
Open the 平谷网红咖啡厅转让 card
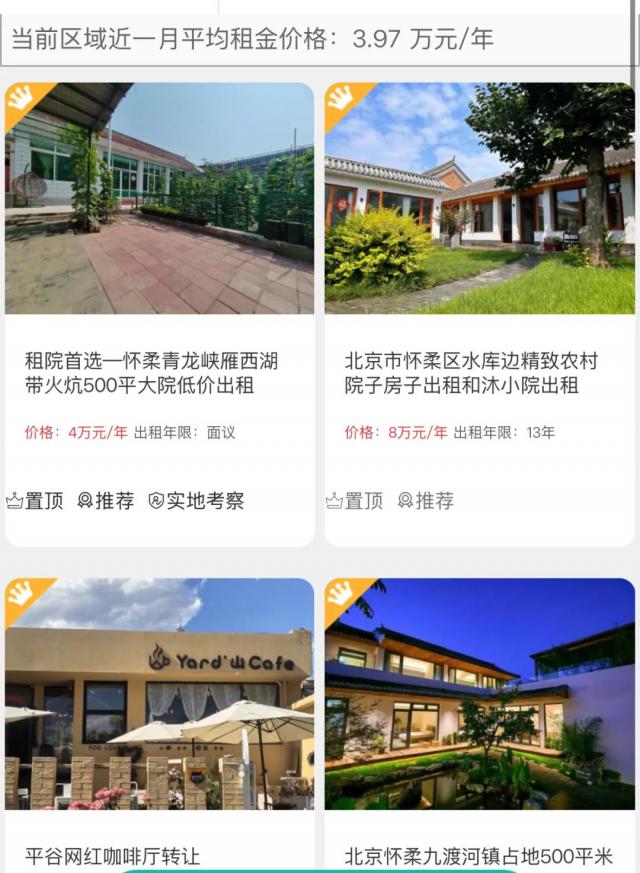coord(113,856)
